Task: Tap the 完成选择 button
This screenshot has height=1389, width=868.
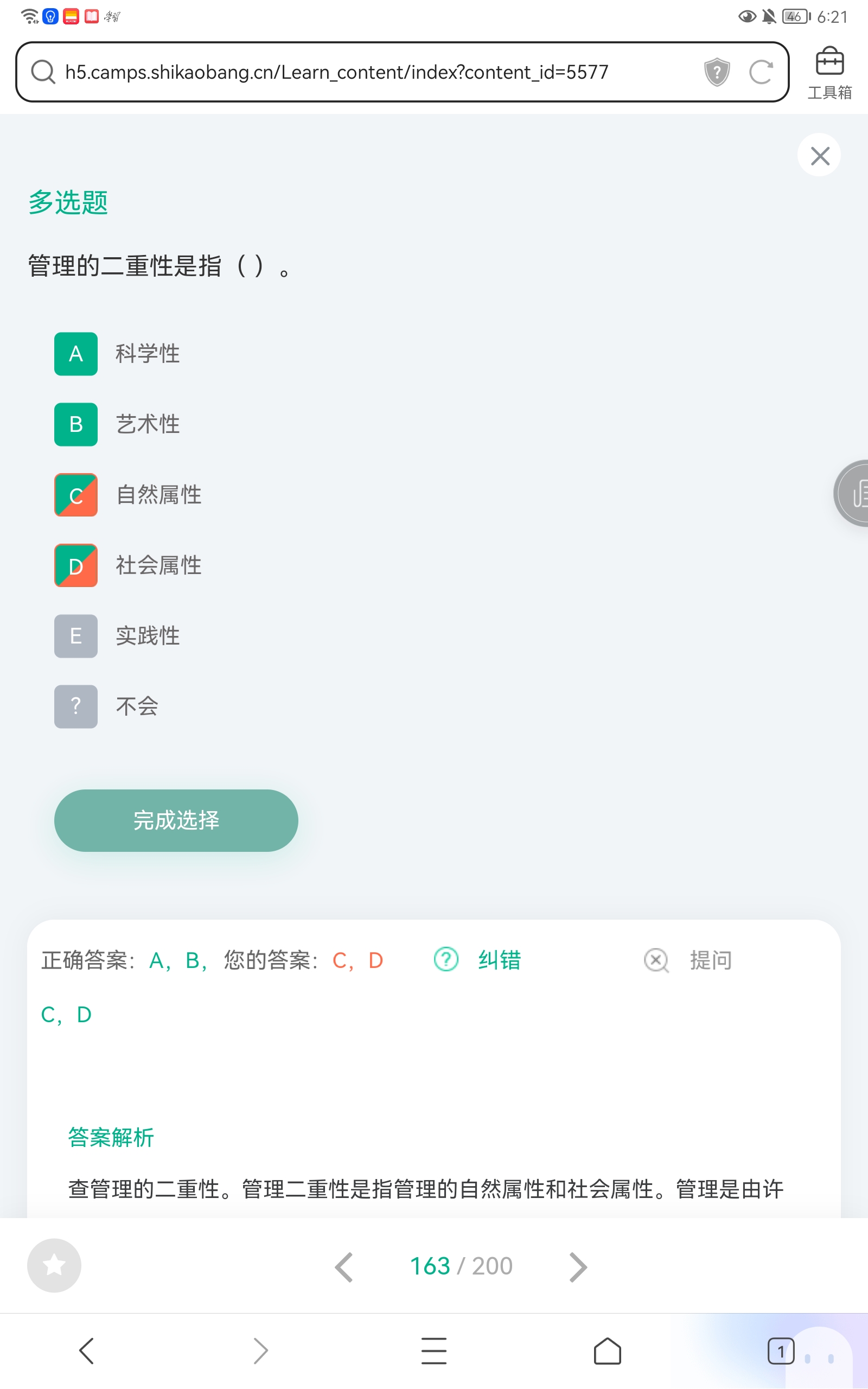Action: 176,820
